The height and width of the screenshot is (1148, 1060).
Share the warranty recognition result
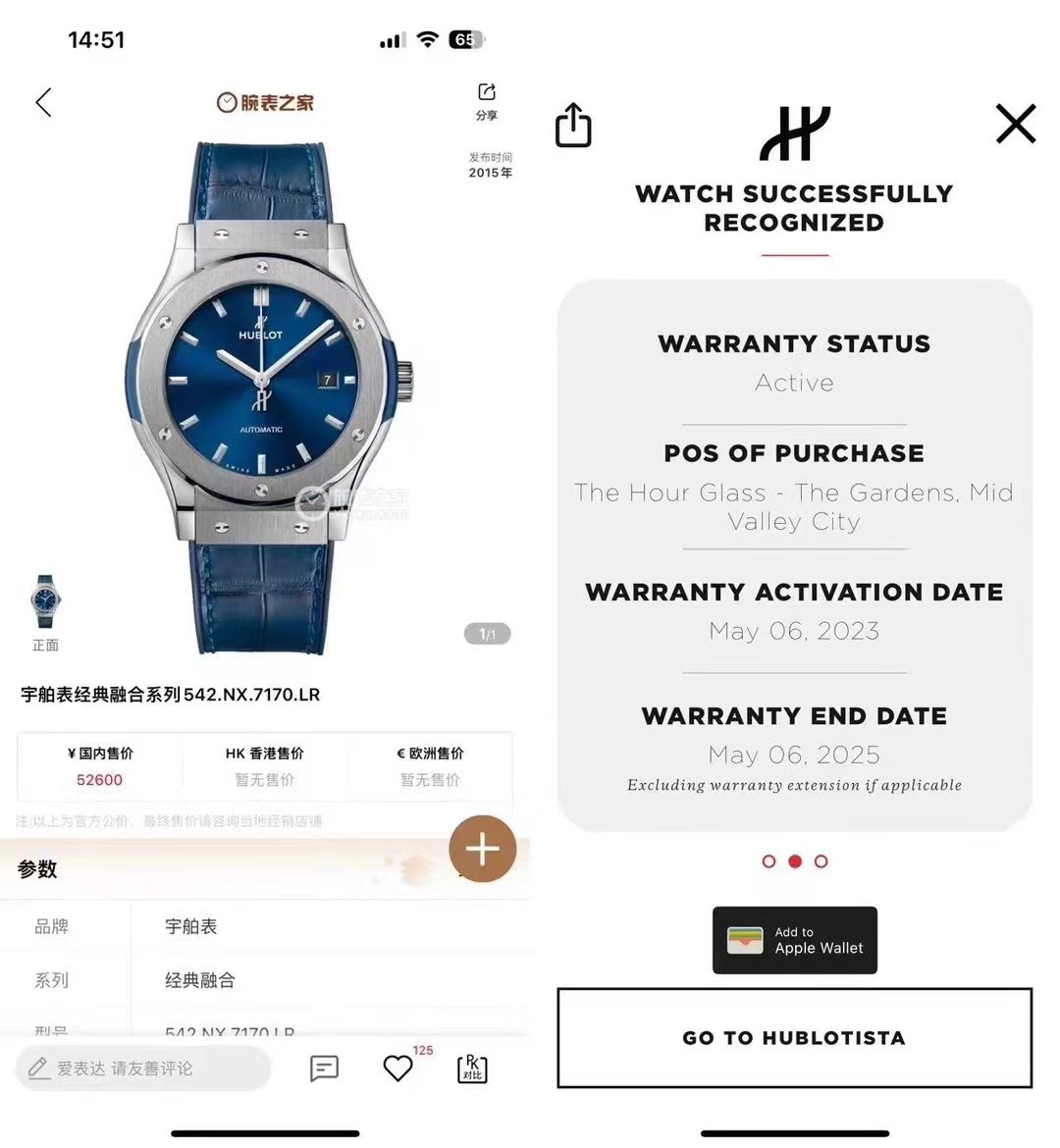click(573, 126)
